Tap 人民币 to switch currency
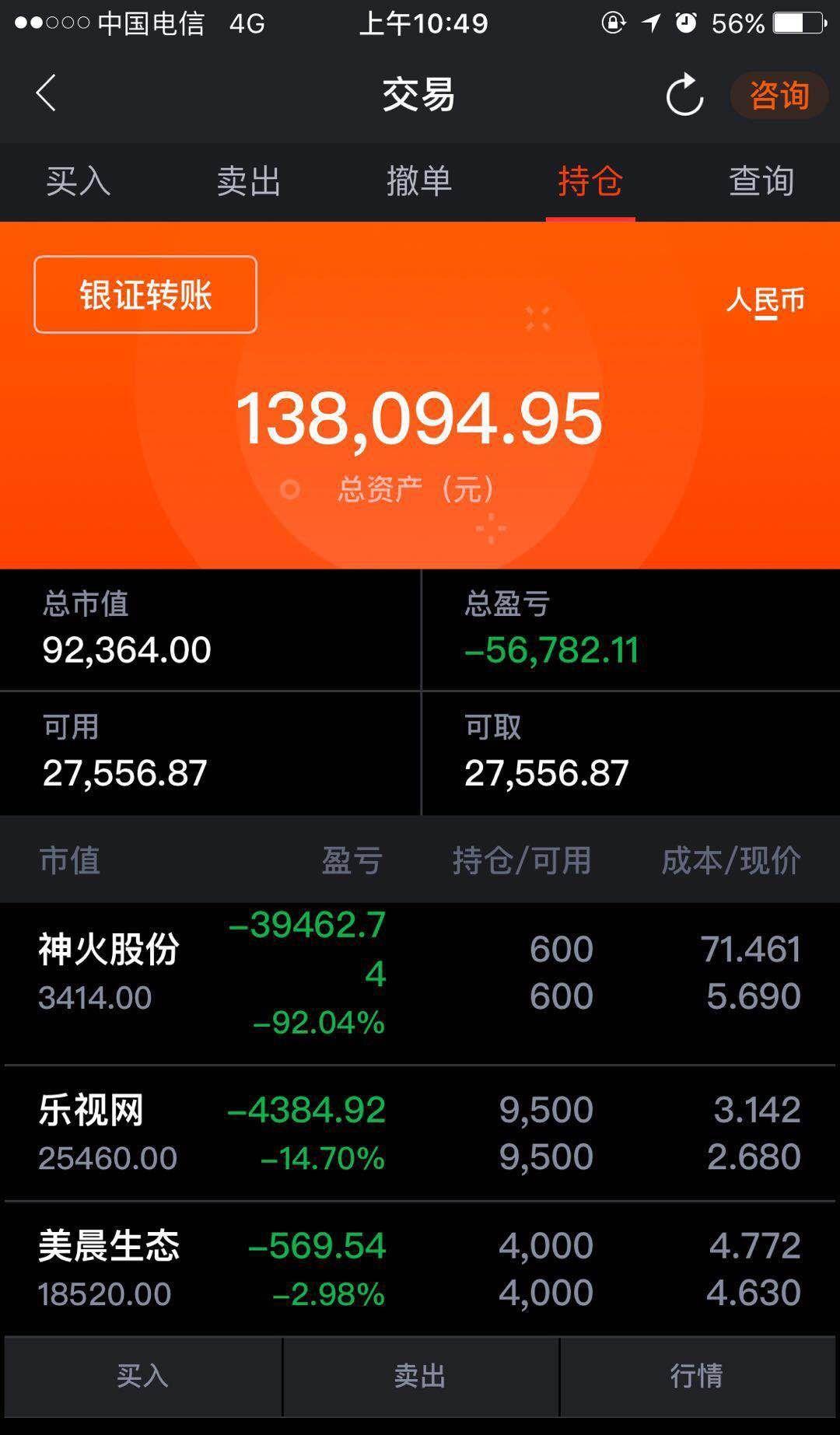 click(767, 302)
